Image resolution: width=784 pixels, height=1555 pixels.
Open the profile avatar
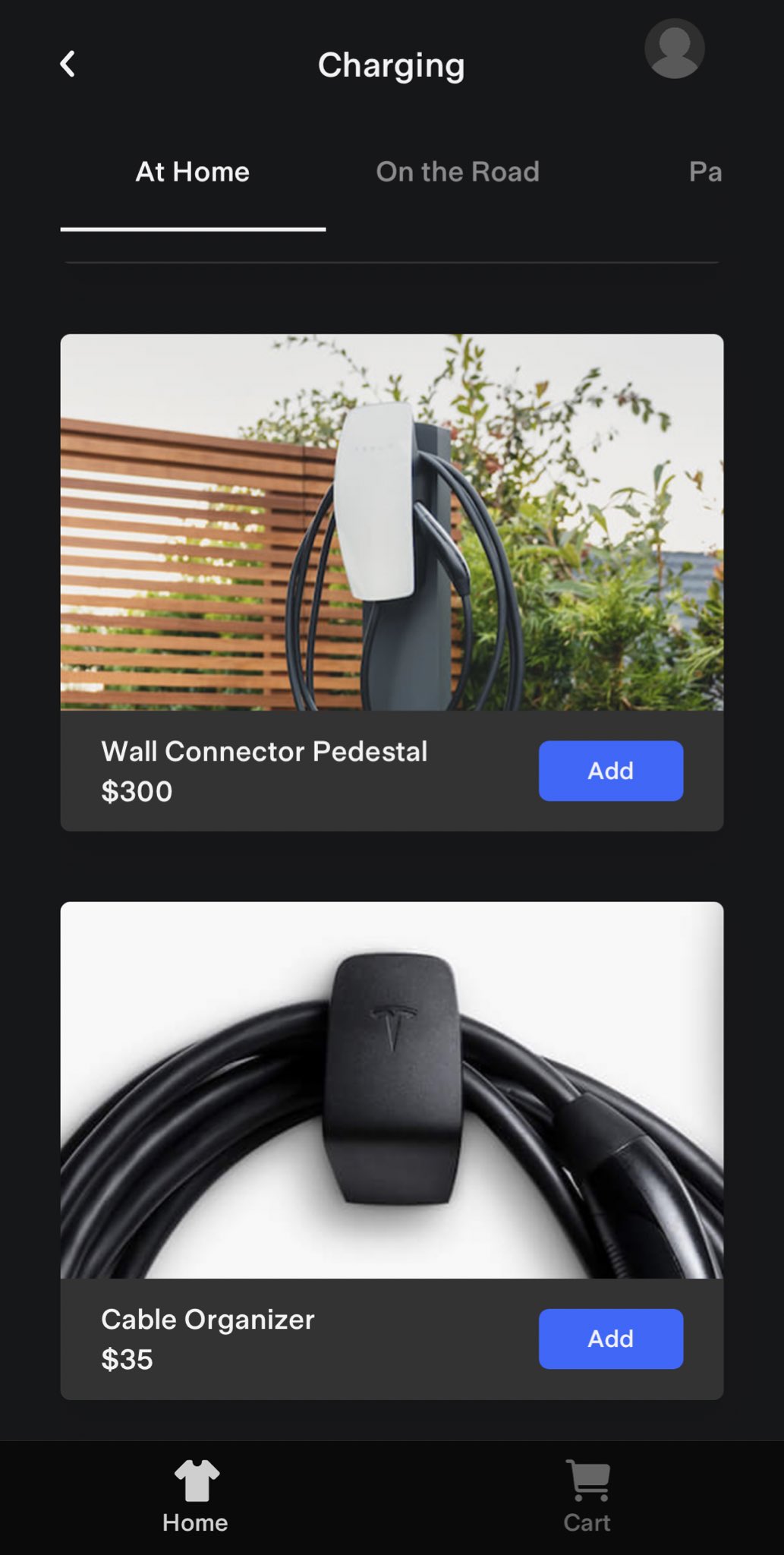point(674,49)
